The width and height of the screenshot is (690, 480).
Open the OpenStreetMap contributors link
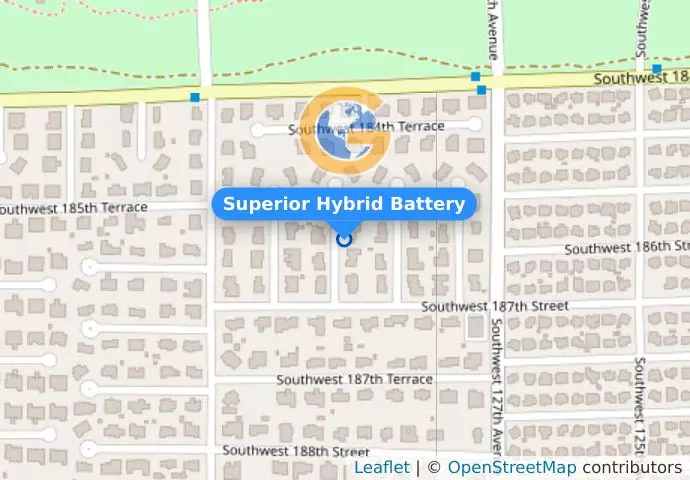511,468
